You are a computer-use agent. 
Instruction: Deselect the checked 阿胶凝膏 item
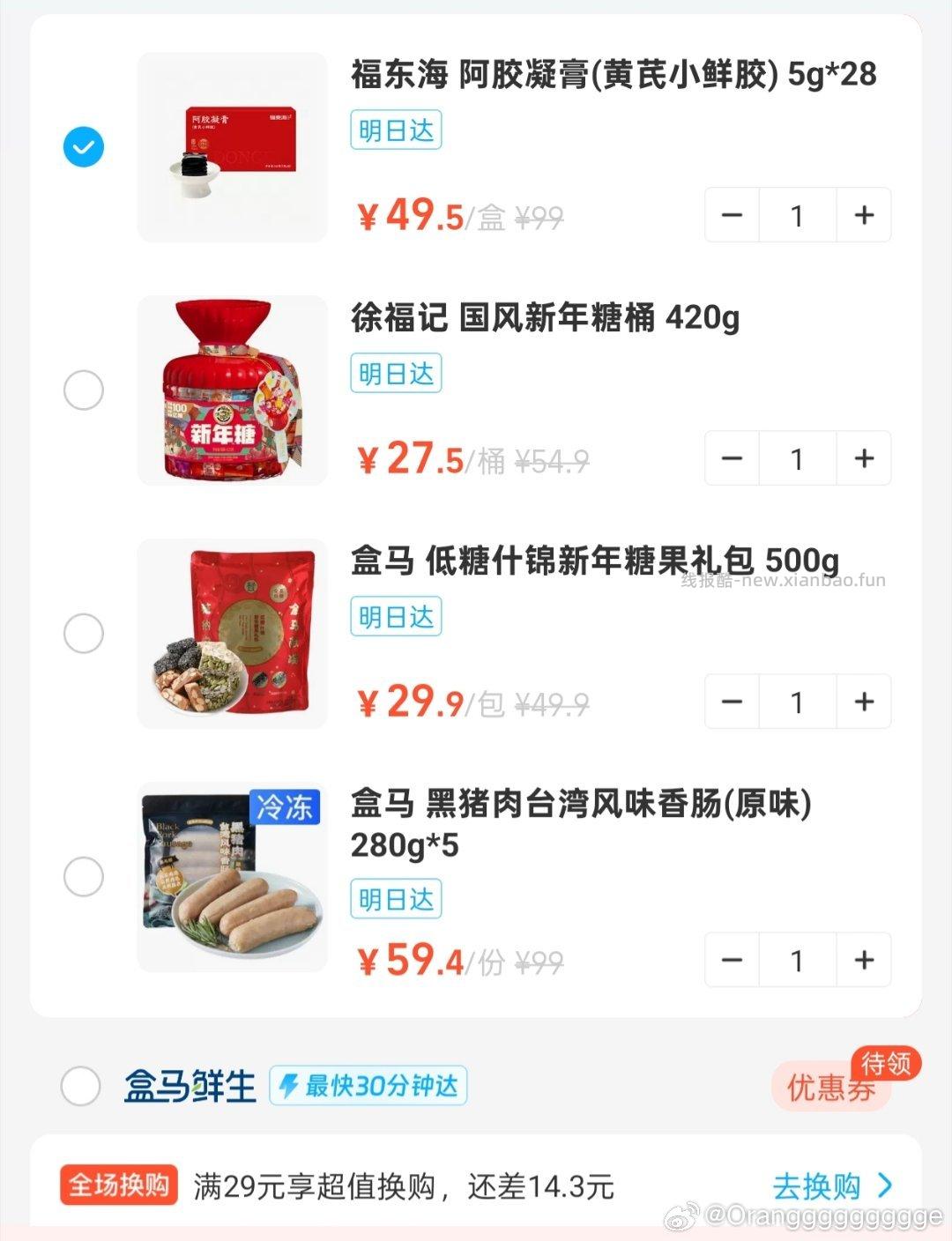click(83, 147)
